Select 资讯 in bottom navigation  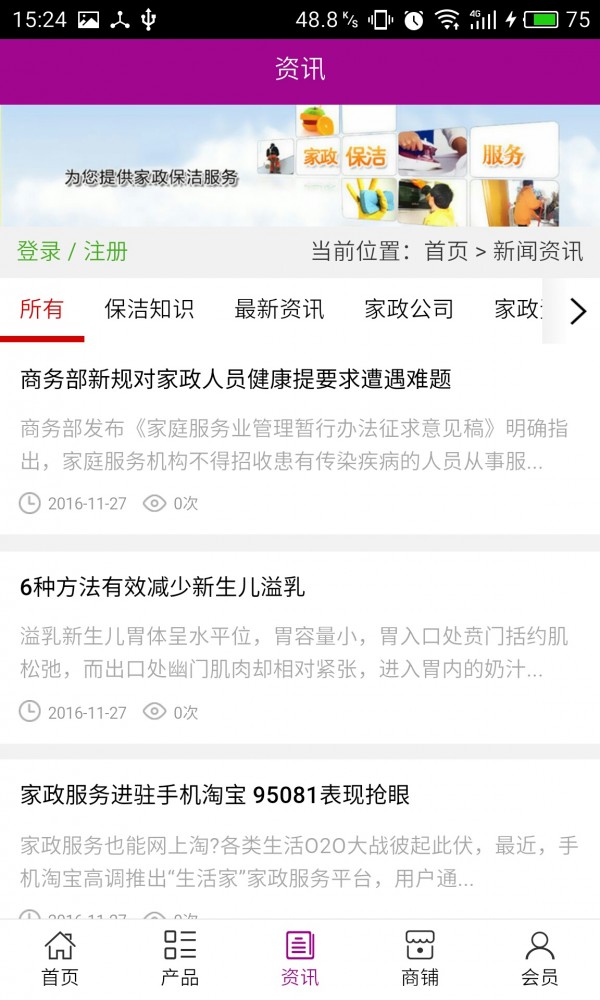(300, 958)
